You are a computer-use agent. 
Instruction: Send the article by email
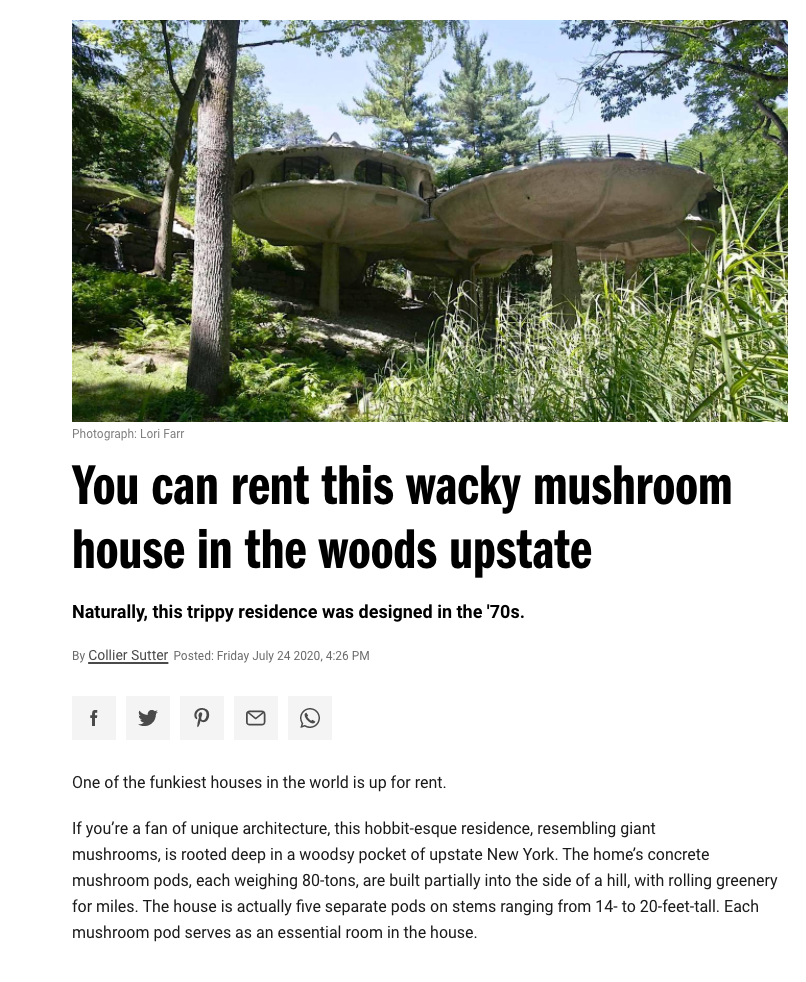256,718
